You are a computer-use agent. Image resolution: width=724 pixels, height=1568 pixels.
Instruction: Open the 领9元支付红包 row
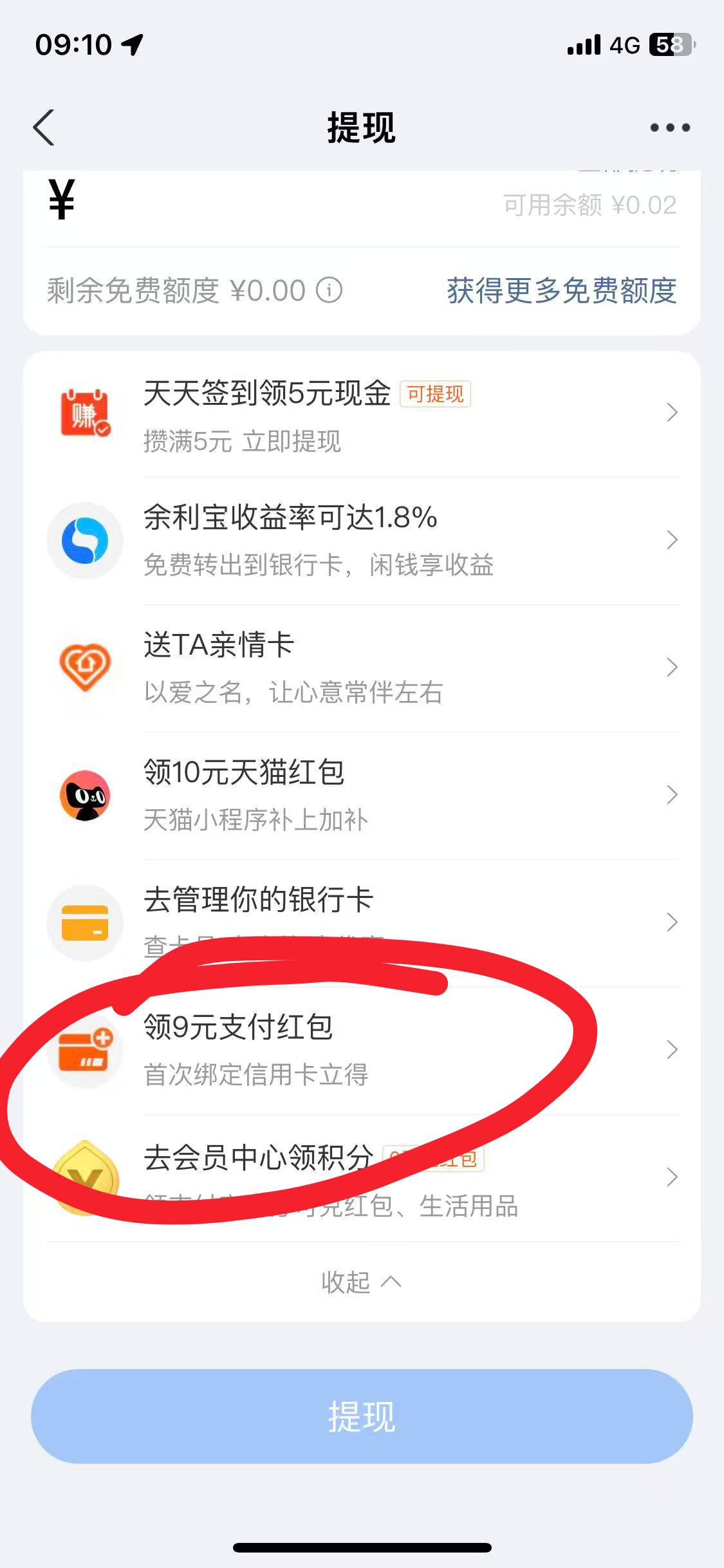click(x=362, y=1050)
